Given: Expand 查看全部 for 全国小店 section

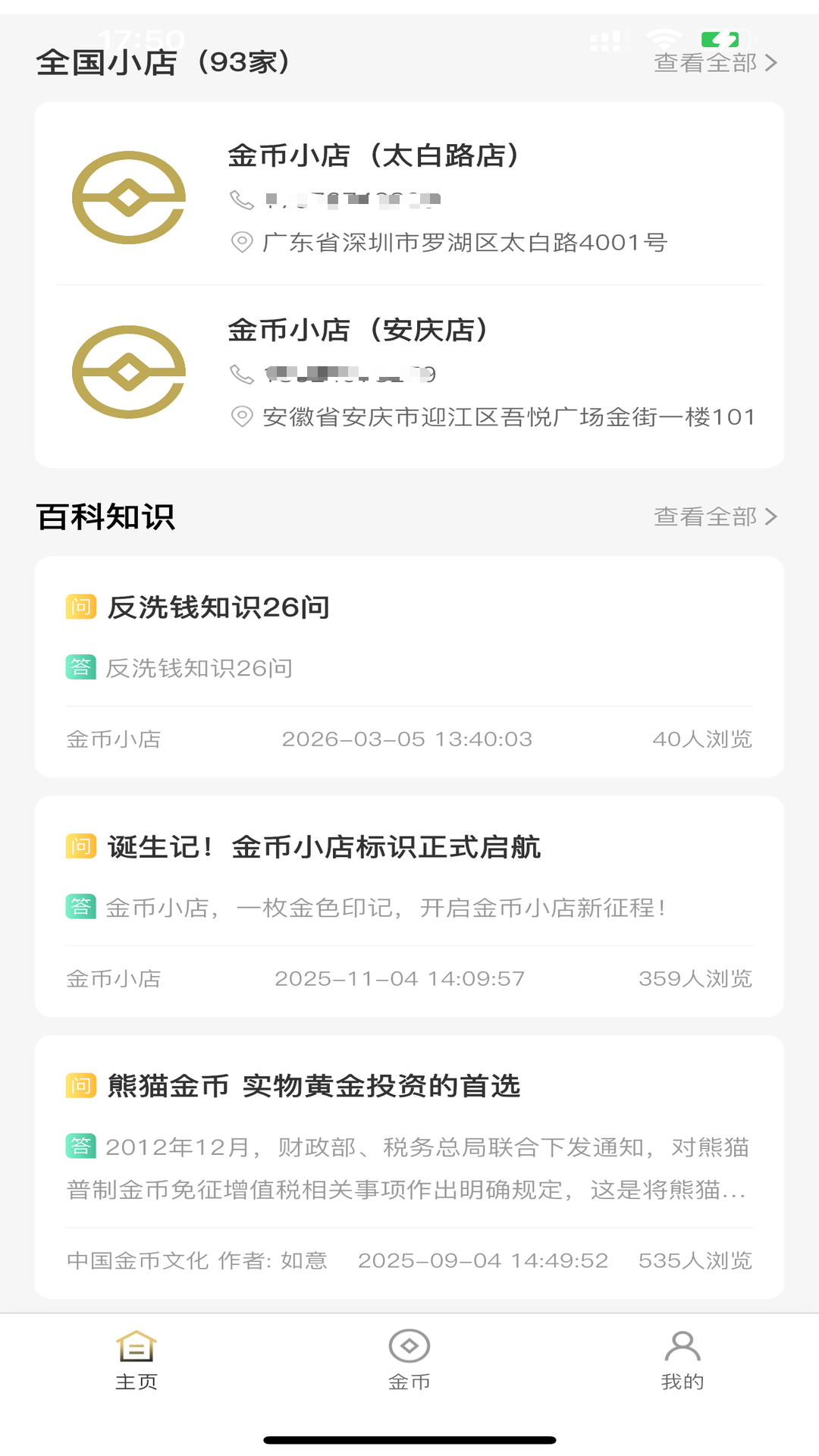Looking at the screenshot, I should point(705,63).
